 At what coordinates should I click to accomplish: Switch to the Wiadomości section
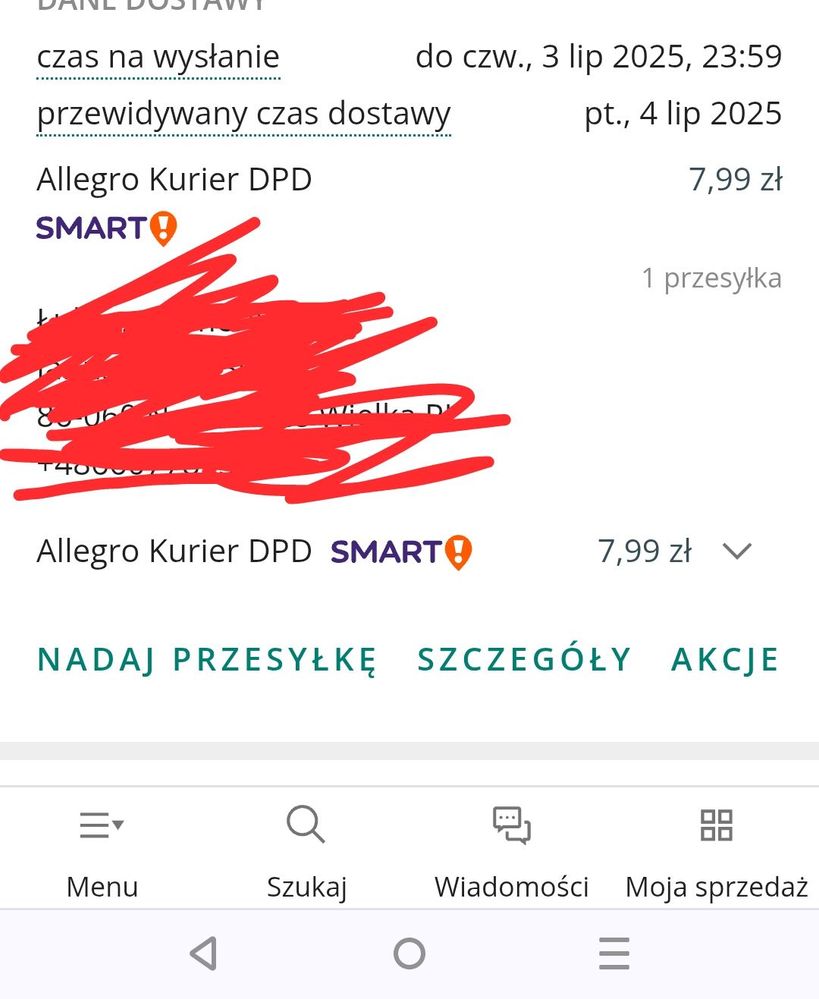(x=511, y=886)
